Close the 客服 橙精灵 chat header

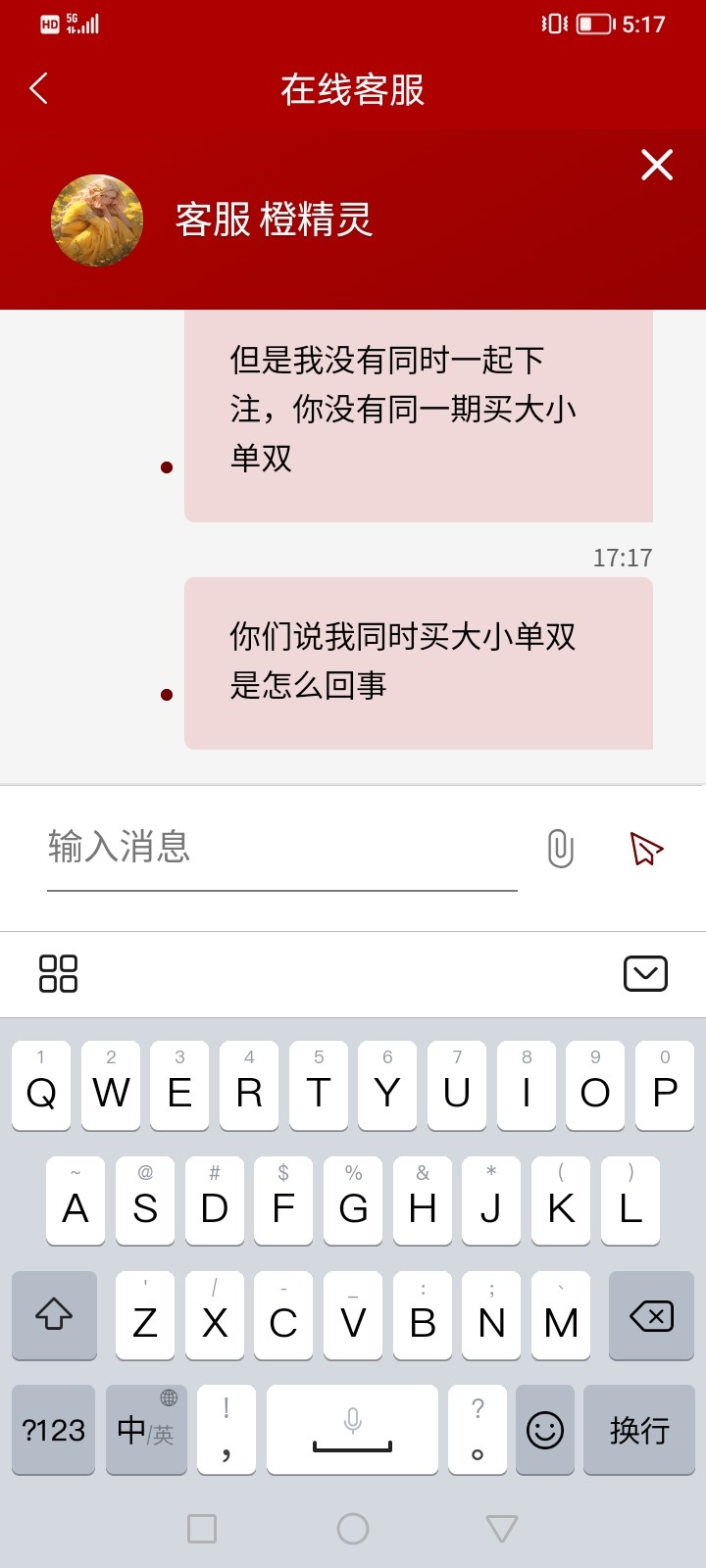pos(657,165)
